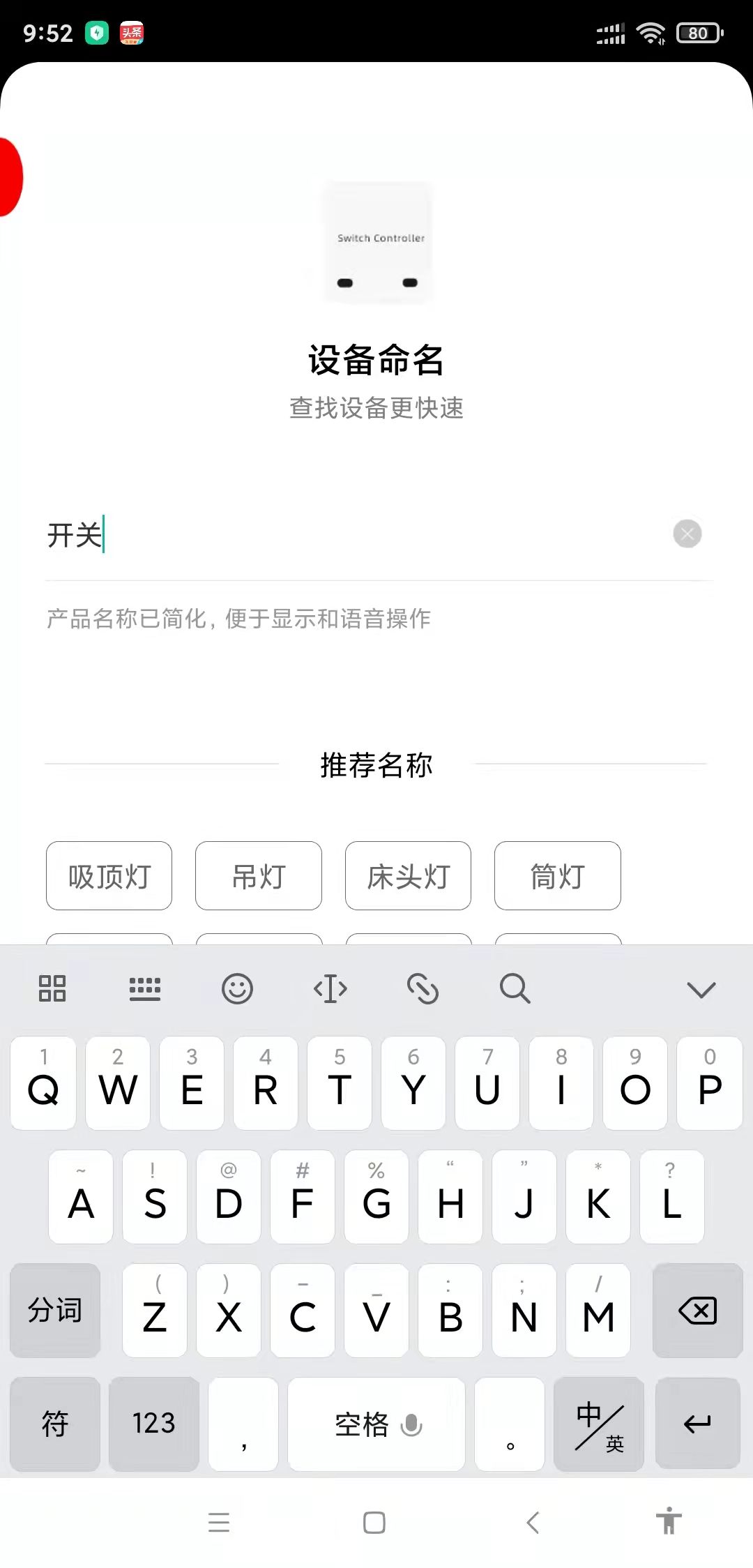Go back using the system navigation bar
Viewport: 753px width, 1568px height.
tap(533, 1522)
